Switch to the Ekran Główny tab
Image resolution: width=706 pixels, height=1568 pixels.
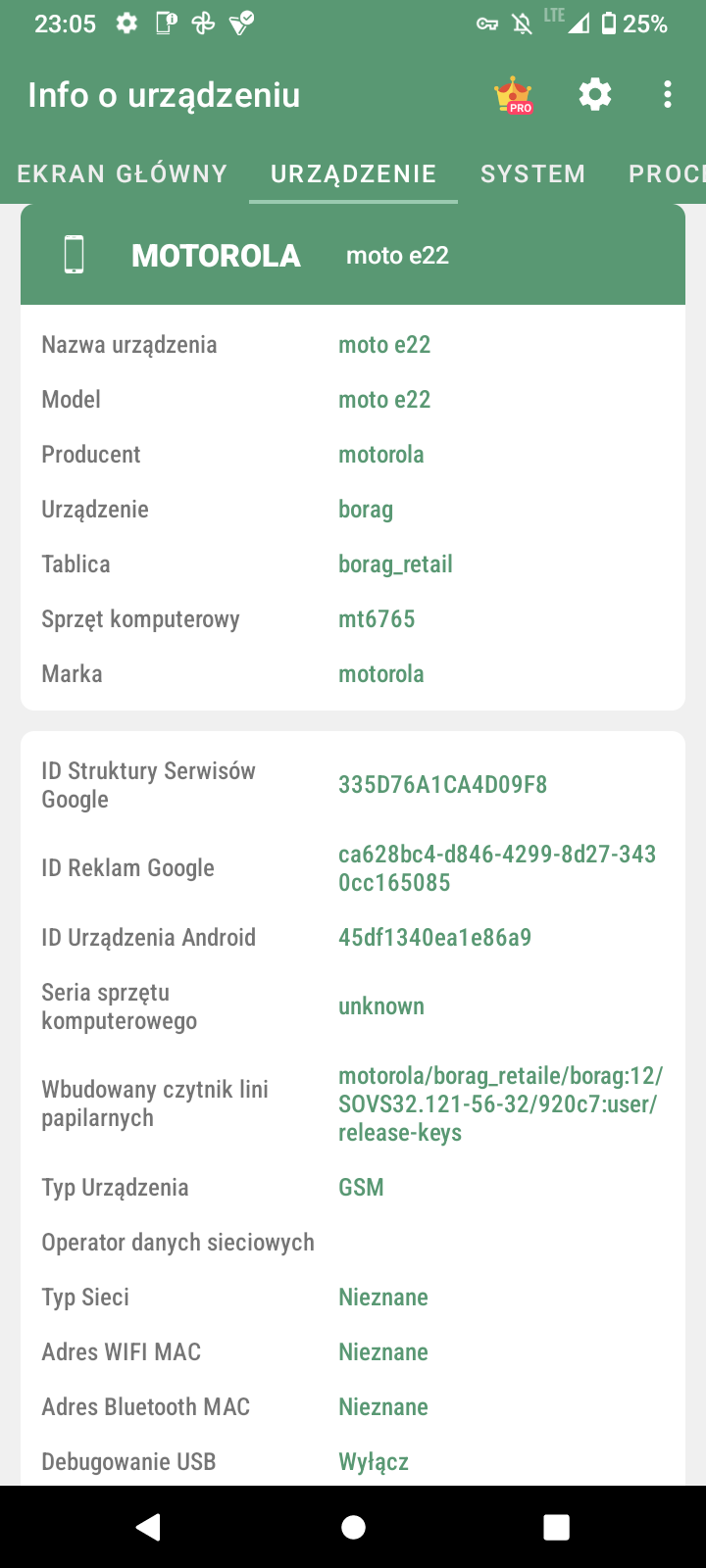click(123, 173)
